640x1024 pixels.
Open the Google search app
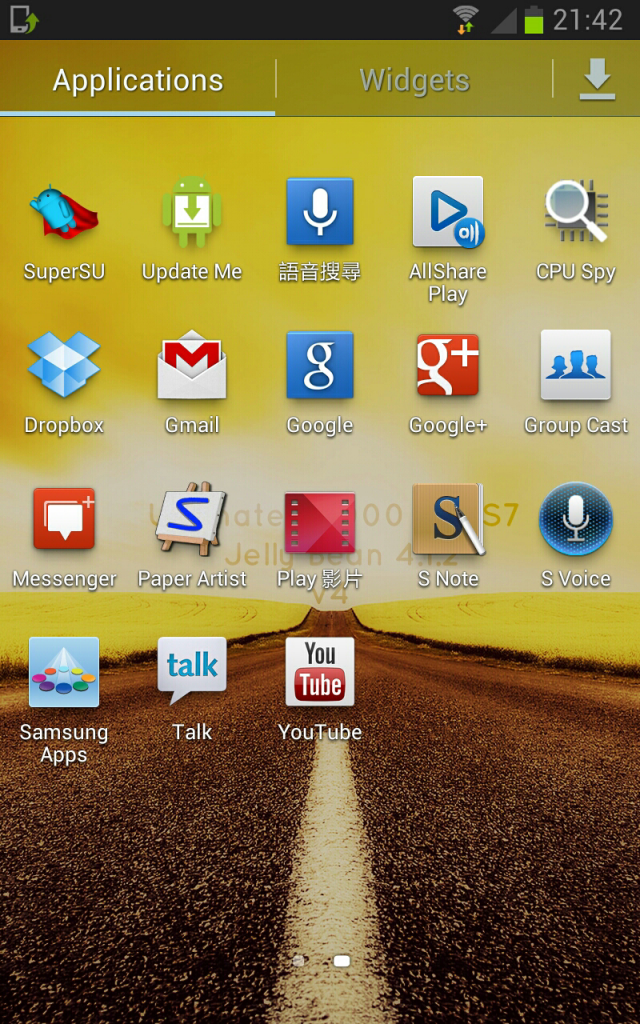320,366
